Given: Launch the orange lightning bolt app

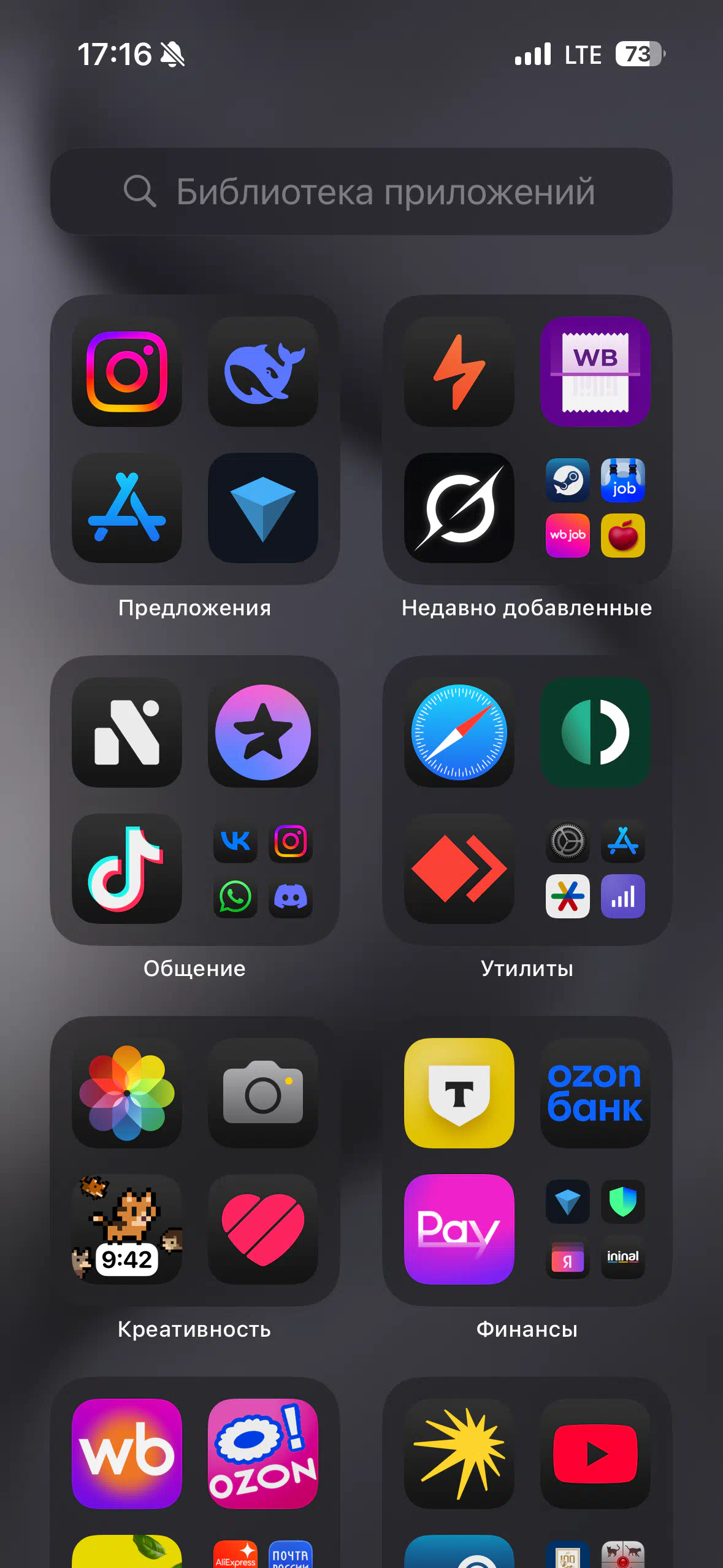Looking at the screenshot, I should click(x=459, y=372).
